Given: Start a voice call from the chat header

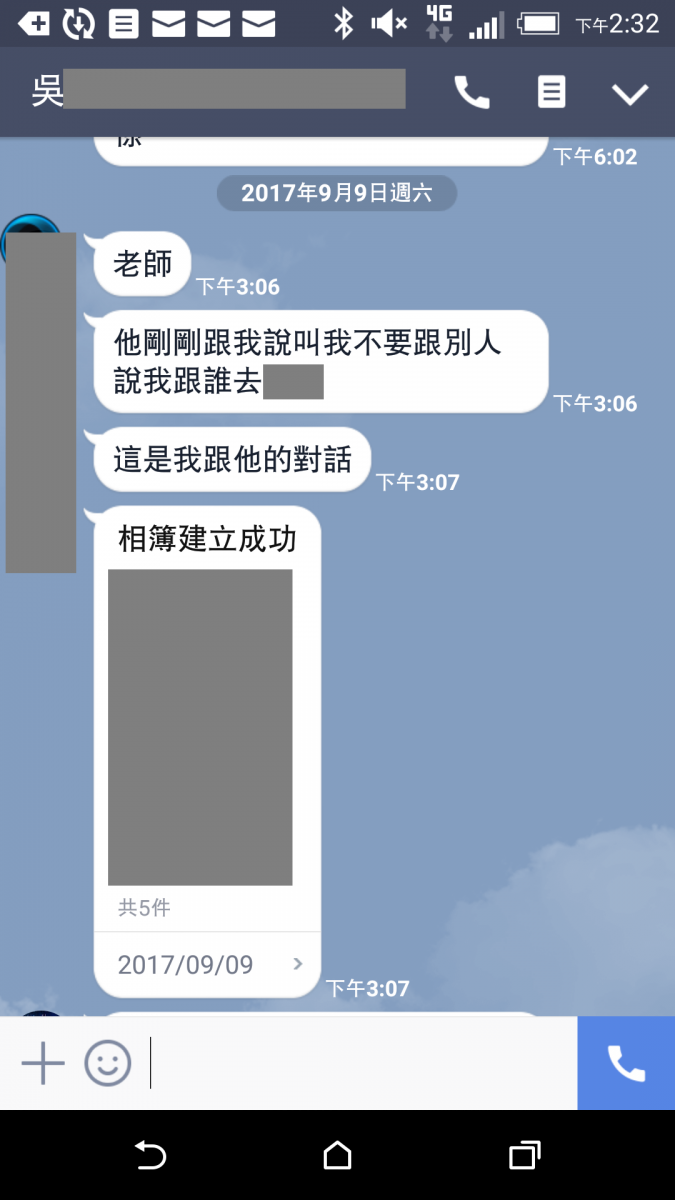Looking at the screenshot, I should [472, 93].
